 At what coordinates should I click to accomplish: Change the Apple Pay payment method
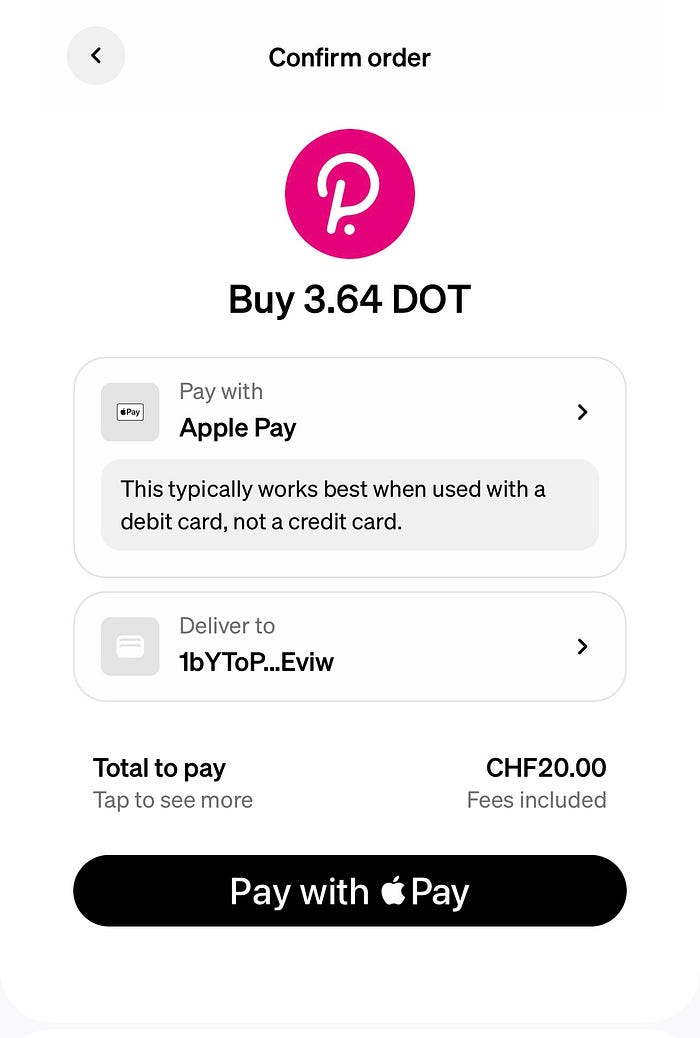coord(349,411)
